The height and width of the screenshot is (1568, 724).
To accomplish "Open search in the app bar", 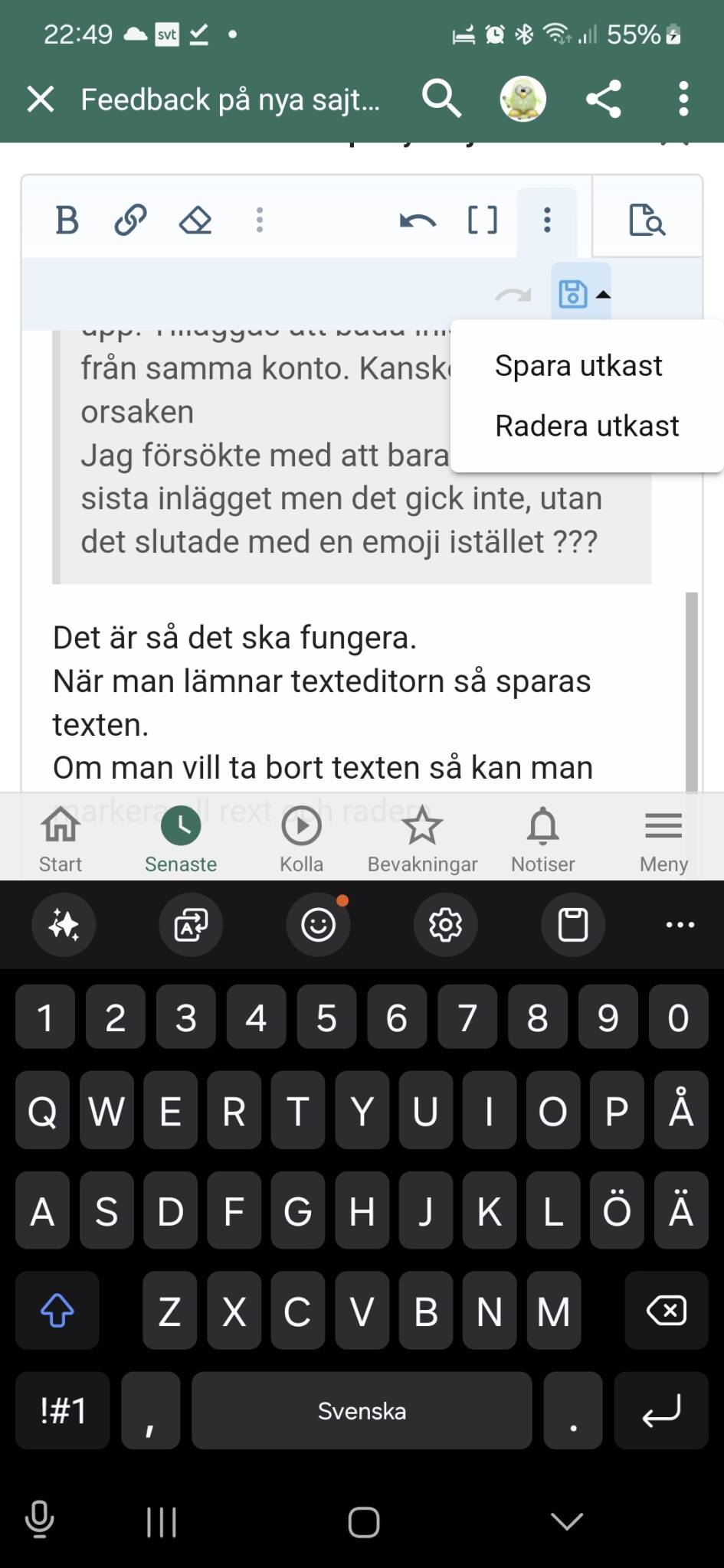I will [x=441, y=99].
